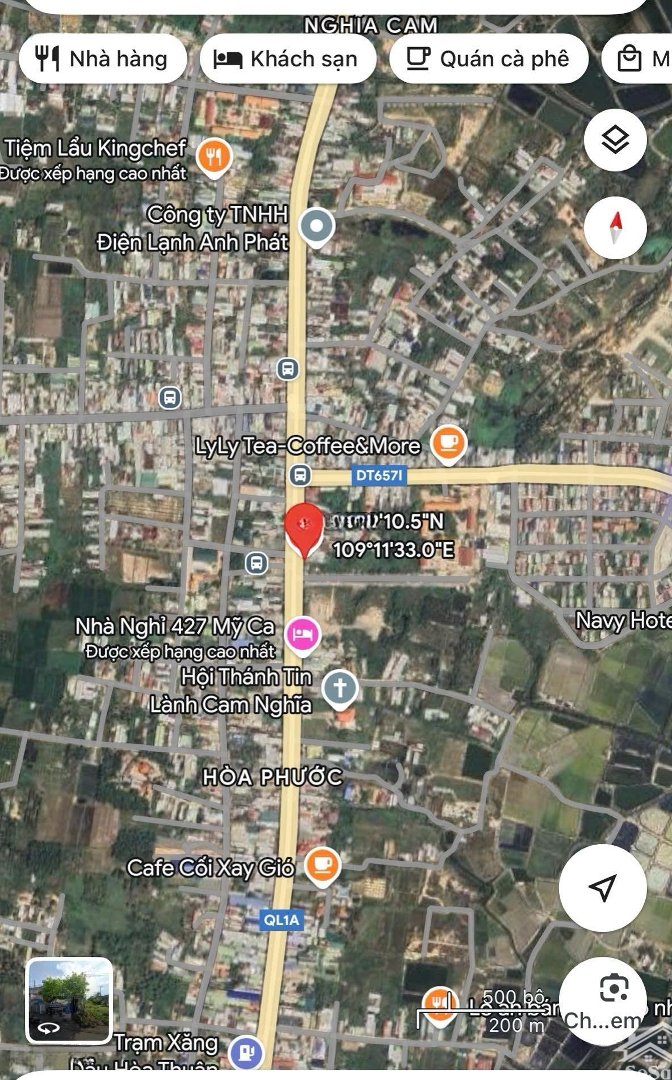The width and height of the screenshot is (672, 1080).
Task: View Nhà Nghỉ 427 Mỹ Ca lodging
Action: (x=301, y=633)
